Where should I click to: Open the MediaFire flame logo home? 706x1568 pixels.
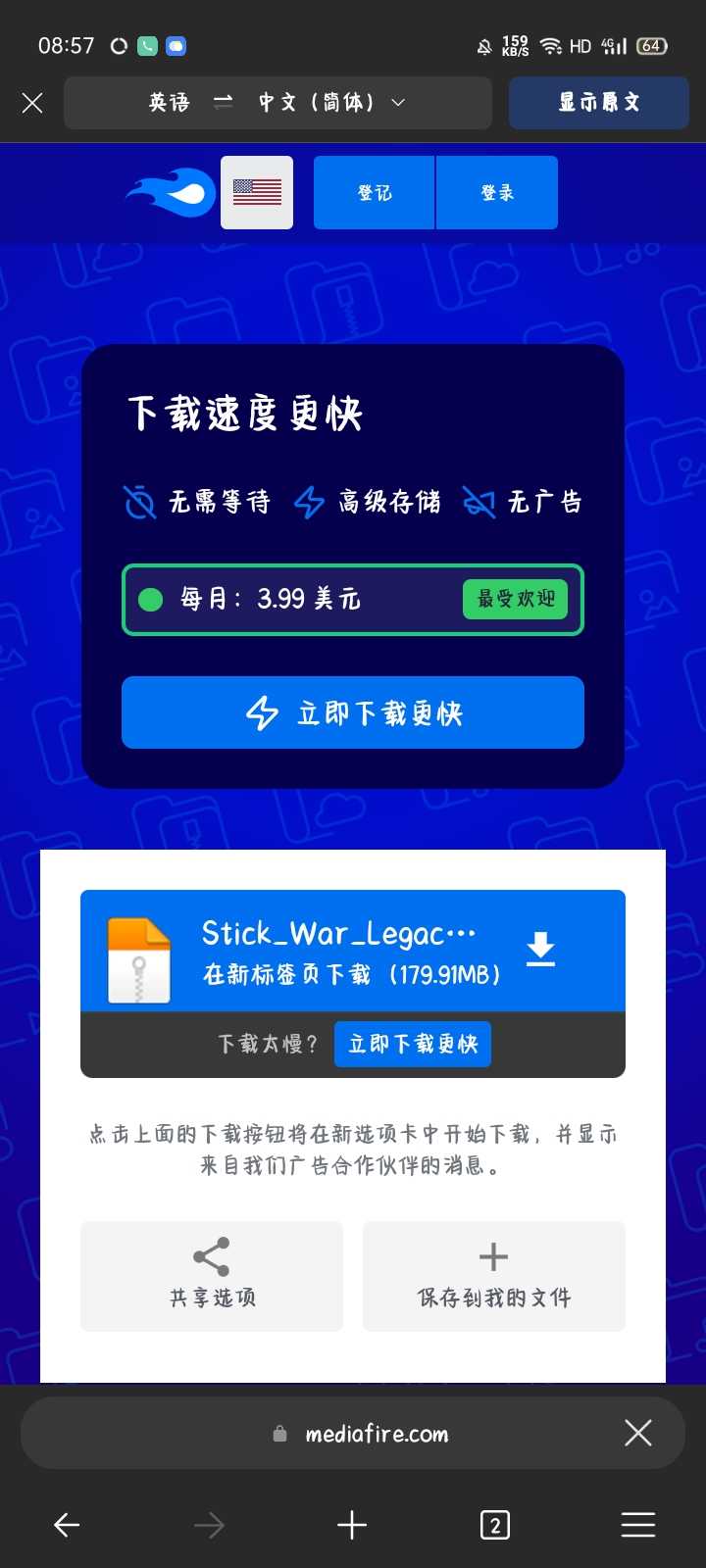click(172, 193)
